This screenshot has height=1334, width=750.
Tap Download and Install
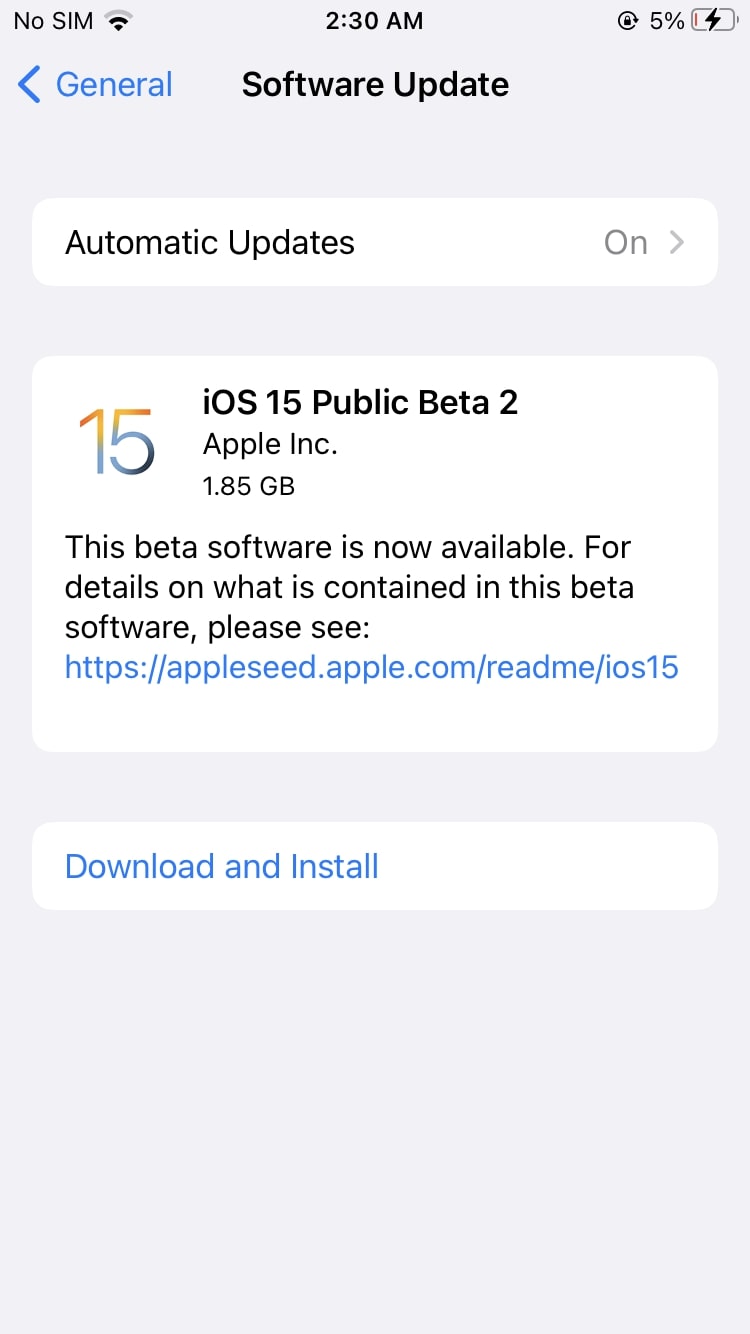(x=222, y=866)
